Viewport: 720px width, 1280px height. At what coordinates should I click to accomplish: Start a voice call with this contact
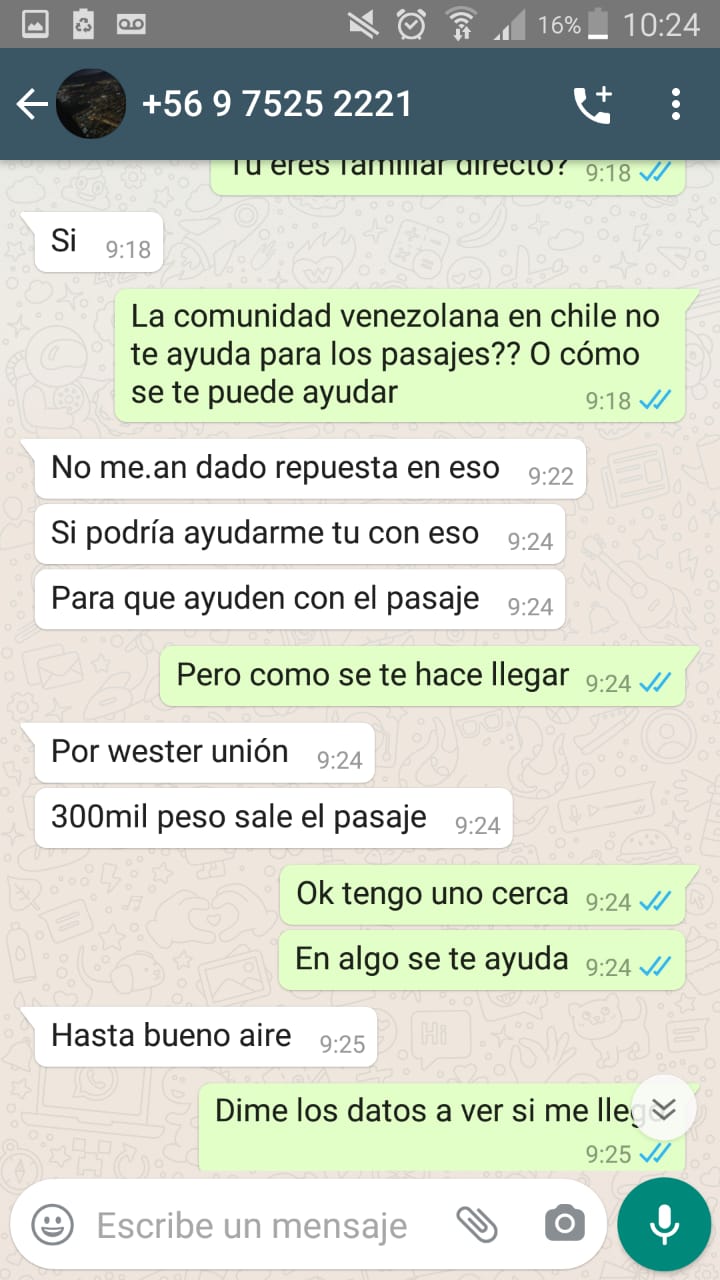(x=592, y=104)
